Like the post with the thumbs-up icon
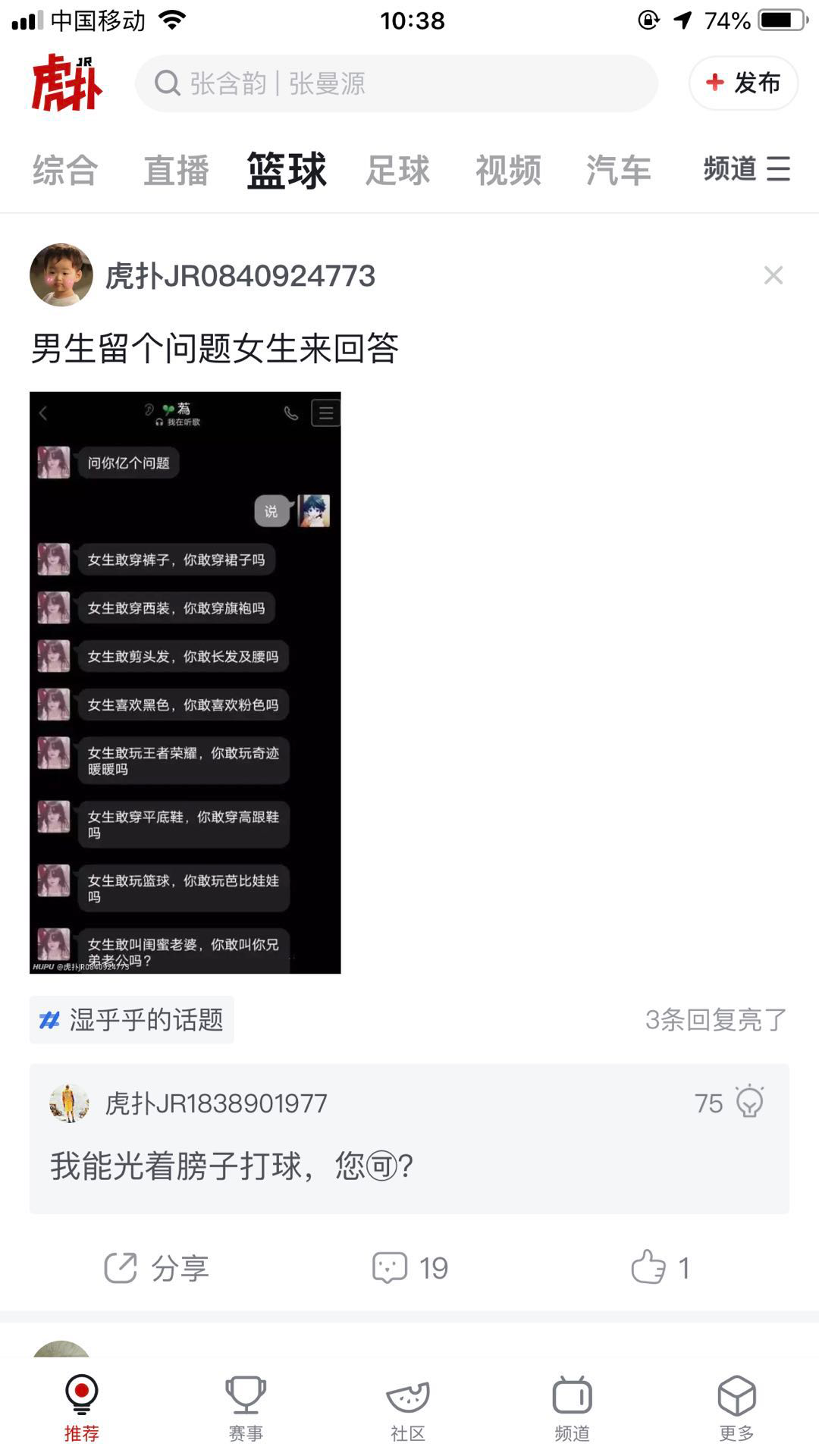The width and height of the screenshot is (819, 1456). [x=658, y=1268]
